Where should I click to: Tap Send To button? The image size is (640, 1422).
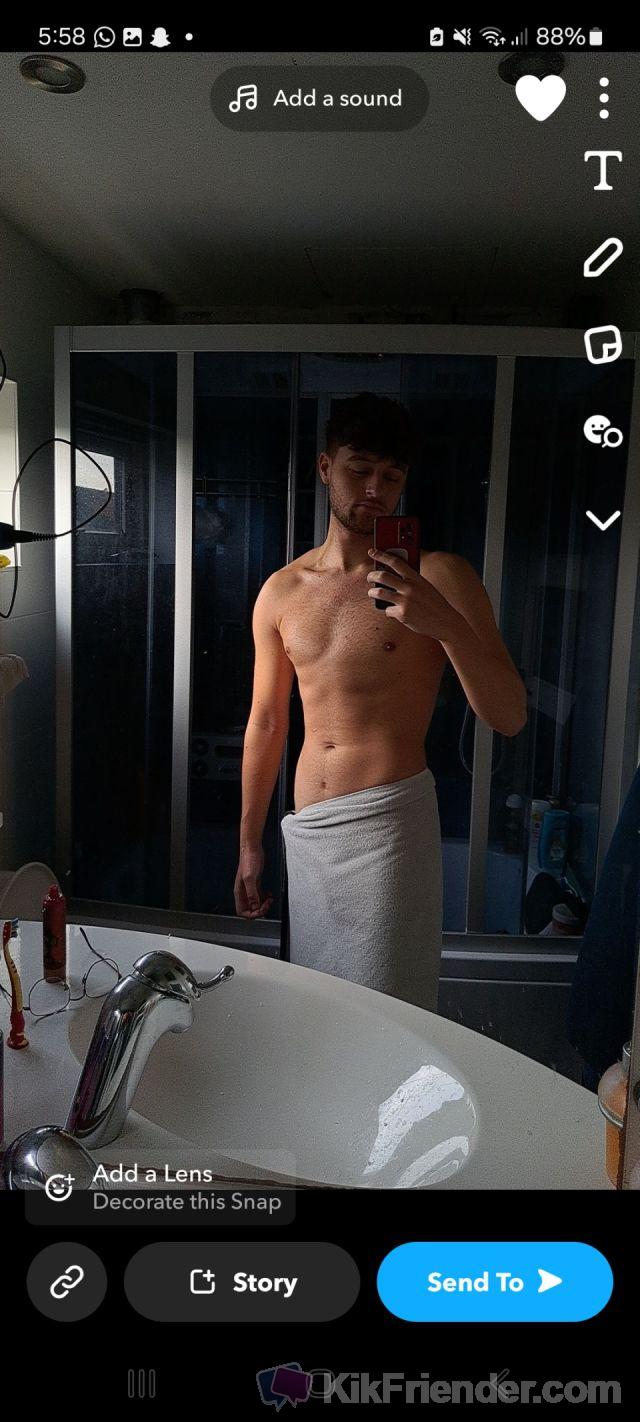pos(494,1282)
